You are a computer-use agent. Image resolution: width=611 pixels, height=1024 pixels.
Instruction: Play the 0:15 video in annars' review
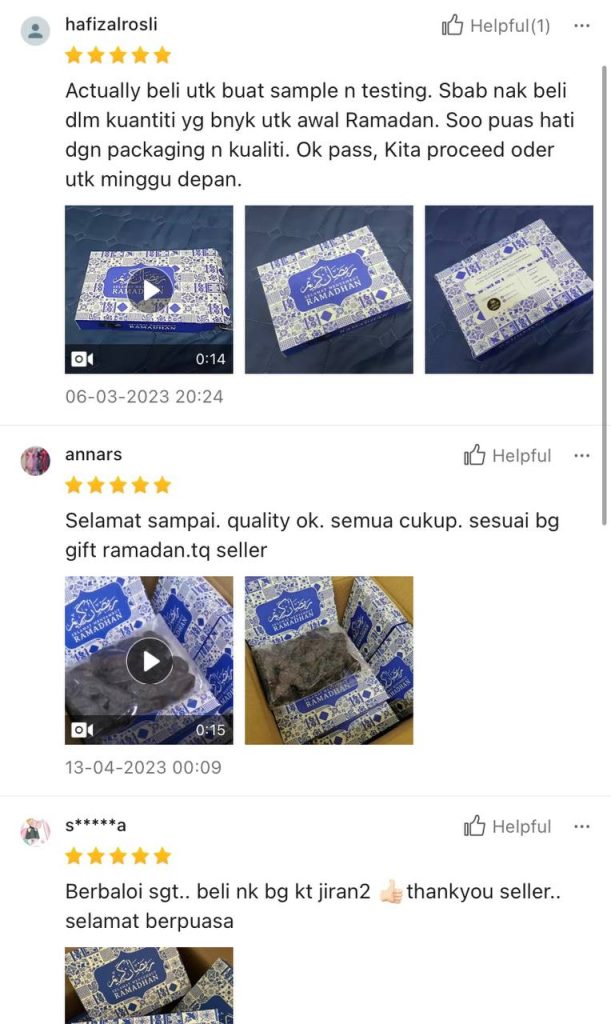(149, 660)
